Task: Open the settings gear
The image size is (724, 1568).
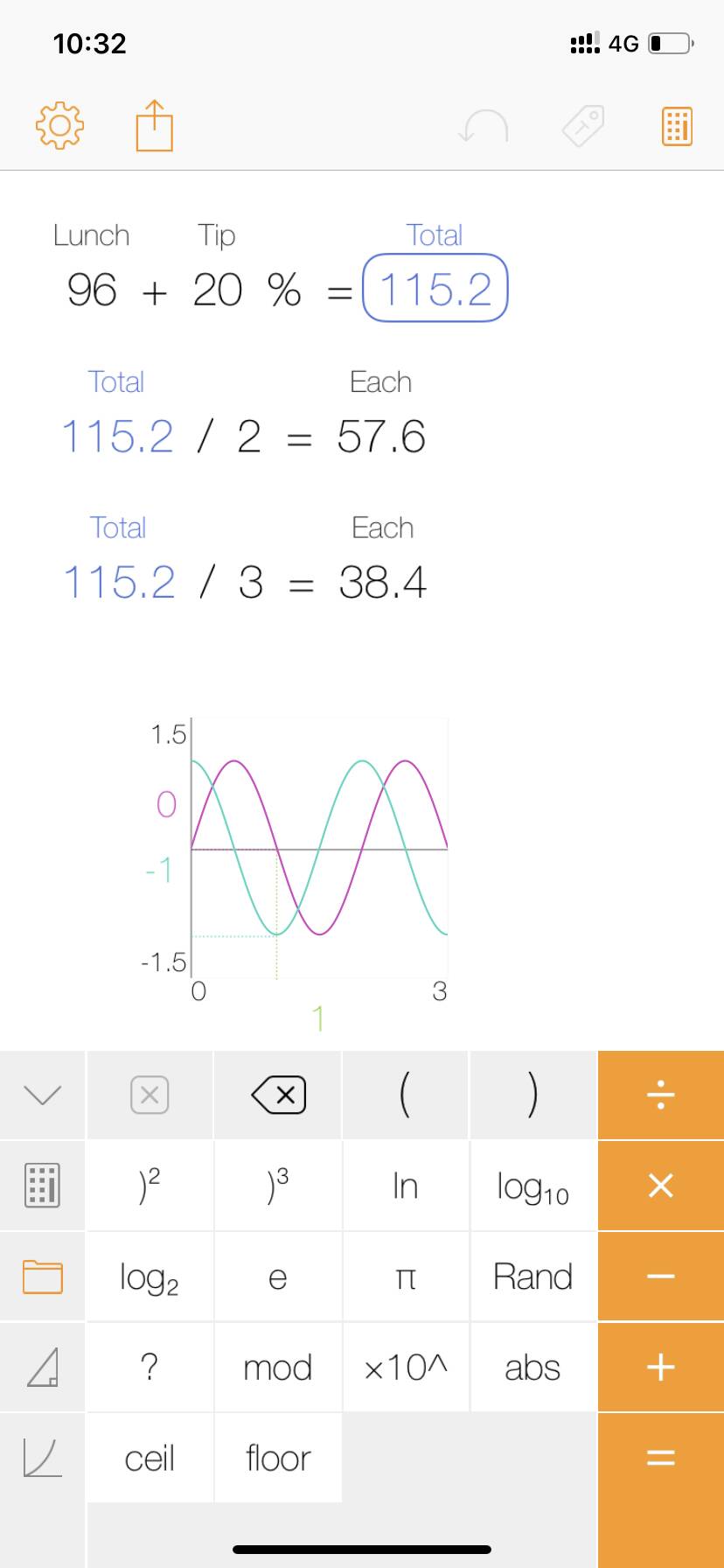Action: 59,126
